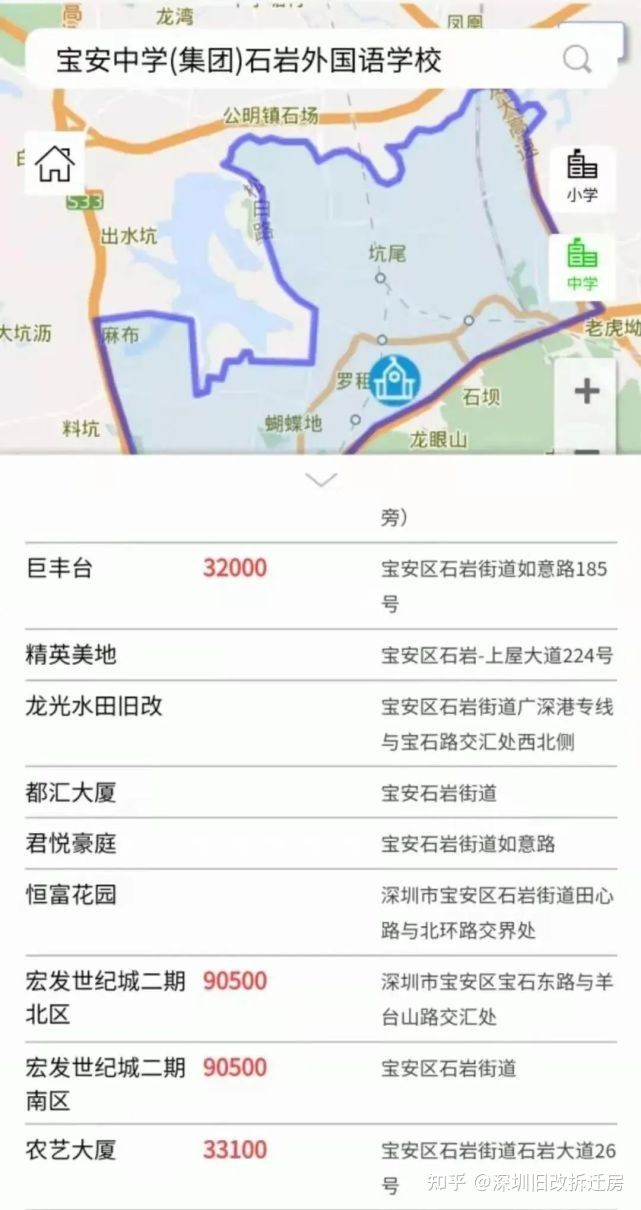
Task: Tap the school marker pin on map
Action: pos(397,381)
